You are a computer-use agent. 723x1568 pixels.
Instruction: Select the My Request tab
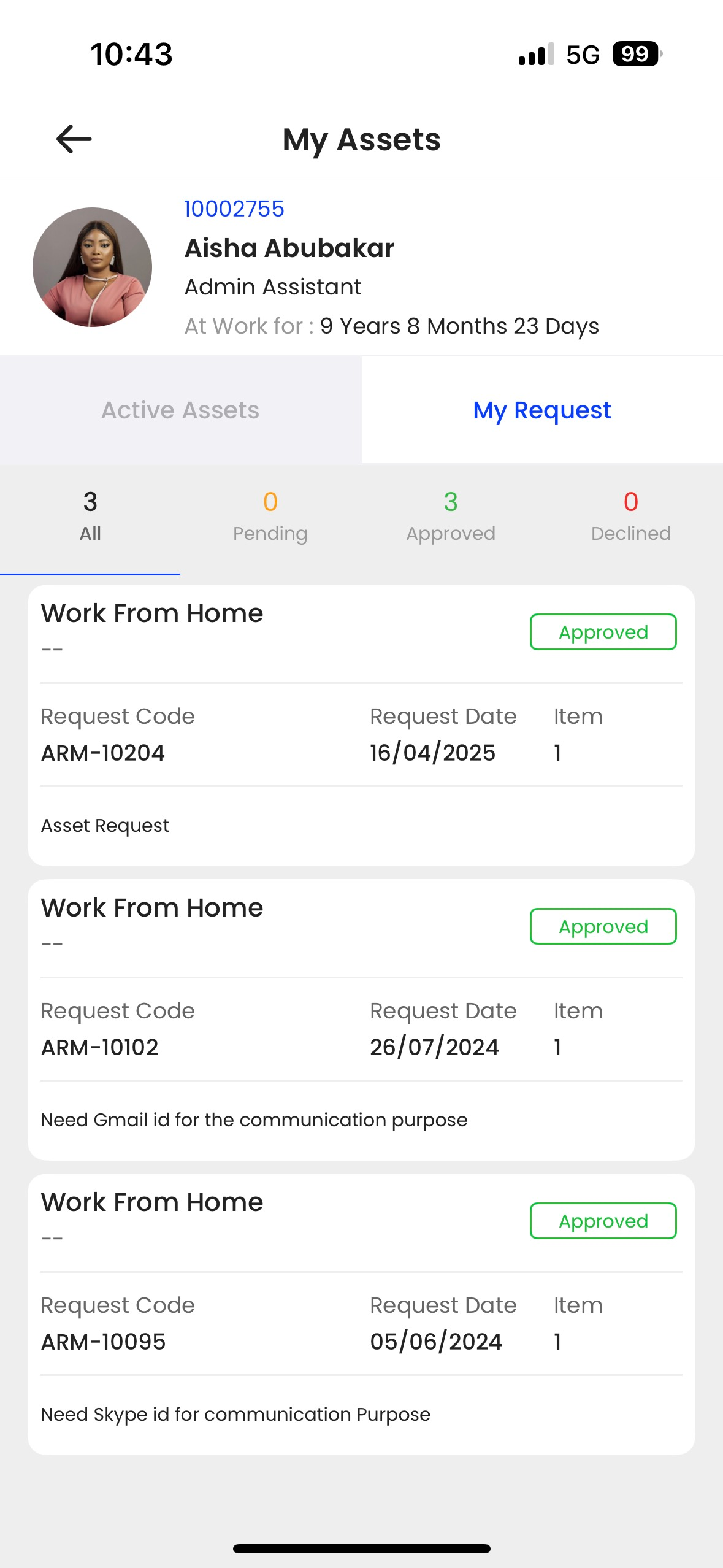pos(542,410)
